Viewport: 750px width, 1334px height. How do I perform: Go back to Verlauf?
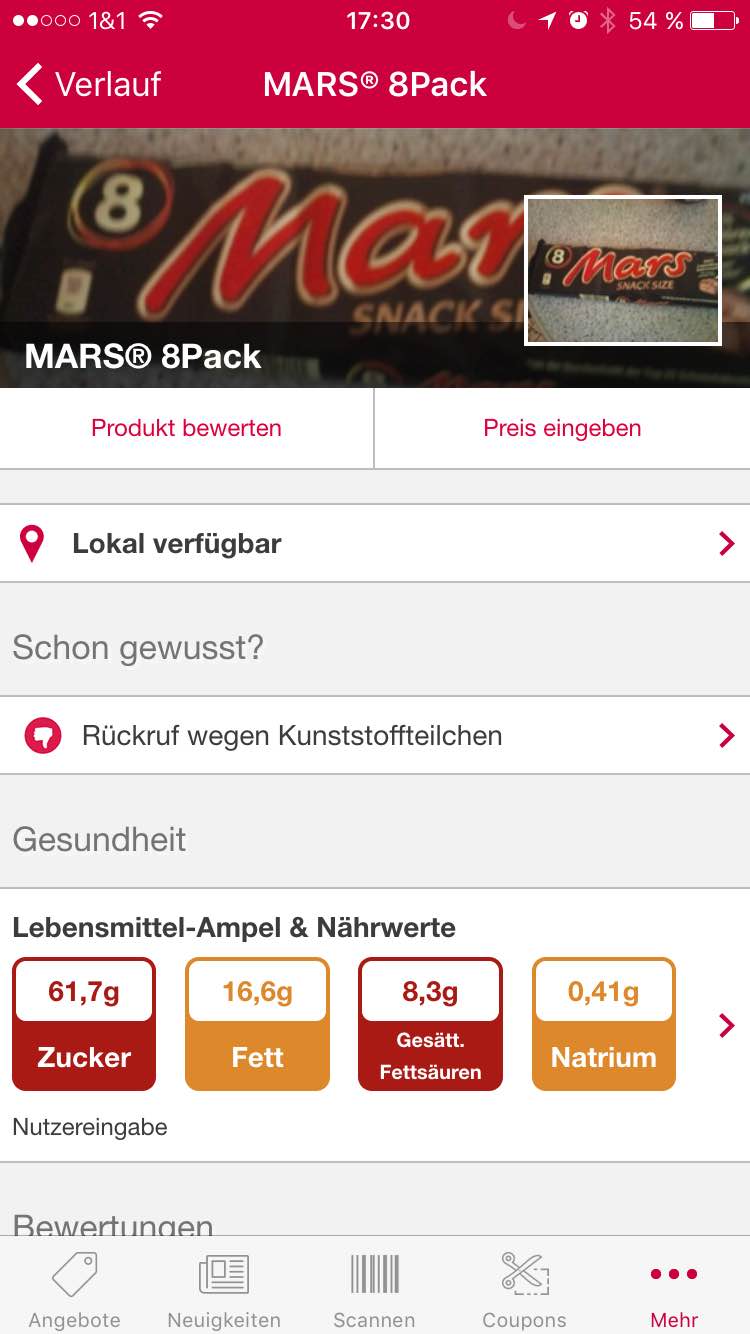(x=90, y=85)
